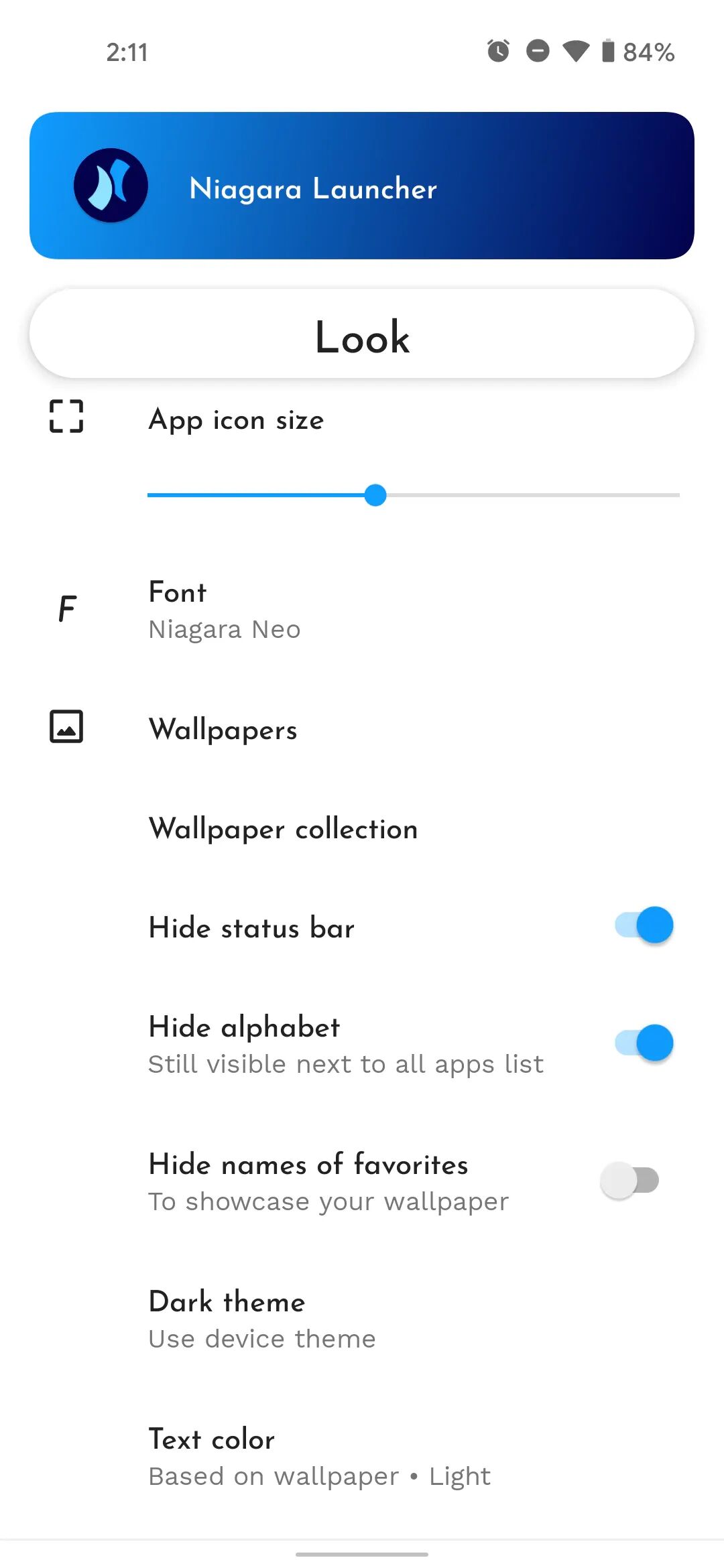This screenshot has width=724, height=1568.
Task: Tap the App icon size slider track
Action: pos(414,495)
